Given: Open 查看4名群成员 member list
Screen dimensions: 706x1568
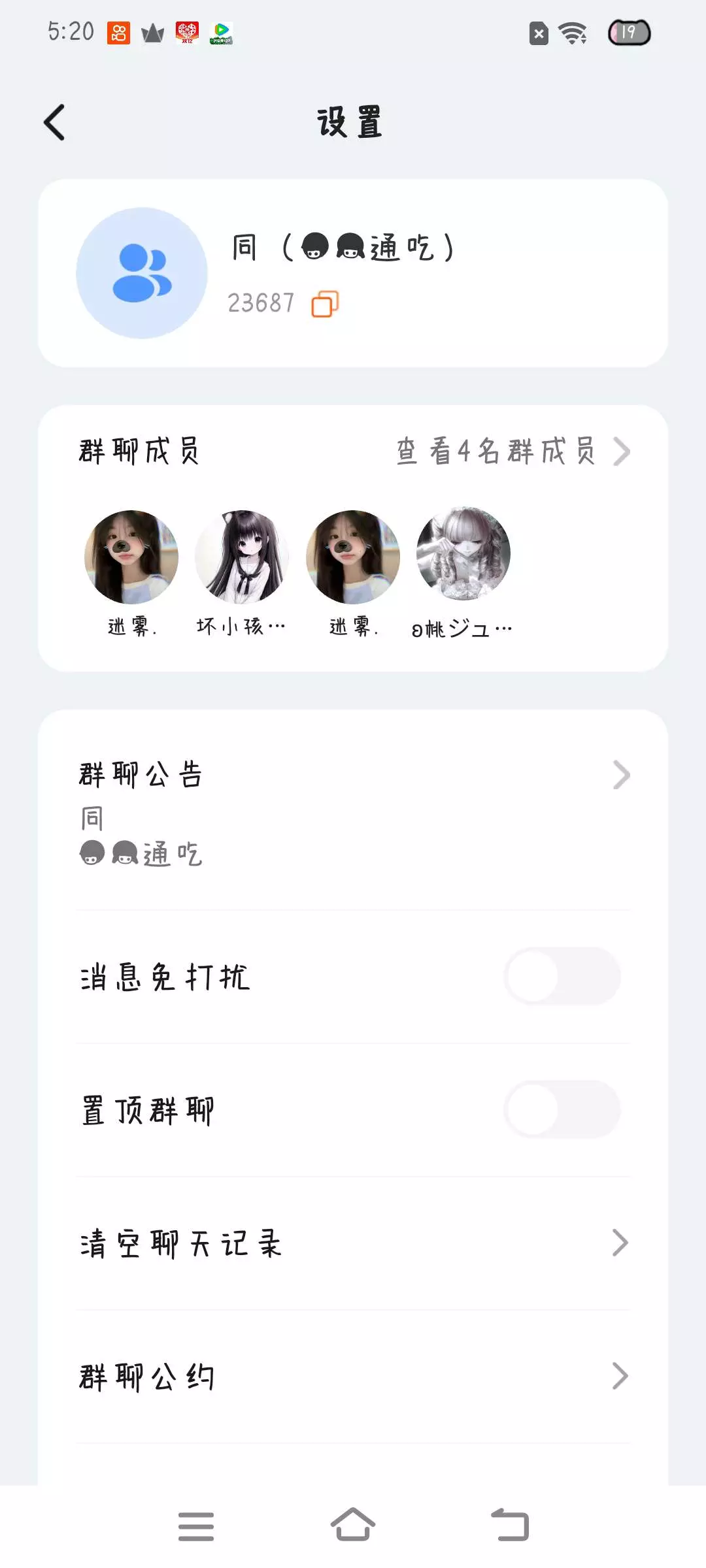Looking at the screenshot, I should click(x=513, y=451).
